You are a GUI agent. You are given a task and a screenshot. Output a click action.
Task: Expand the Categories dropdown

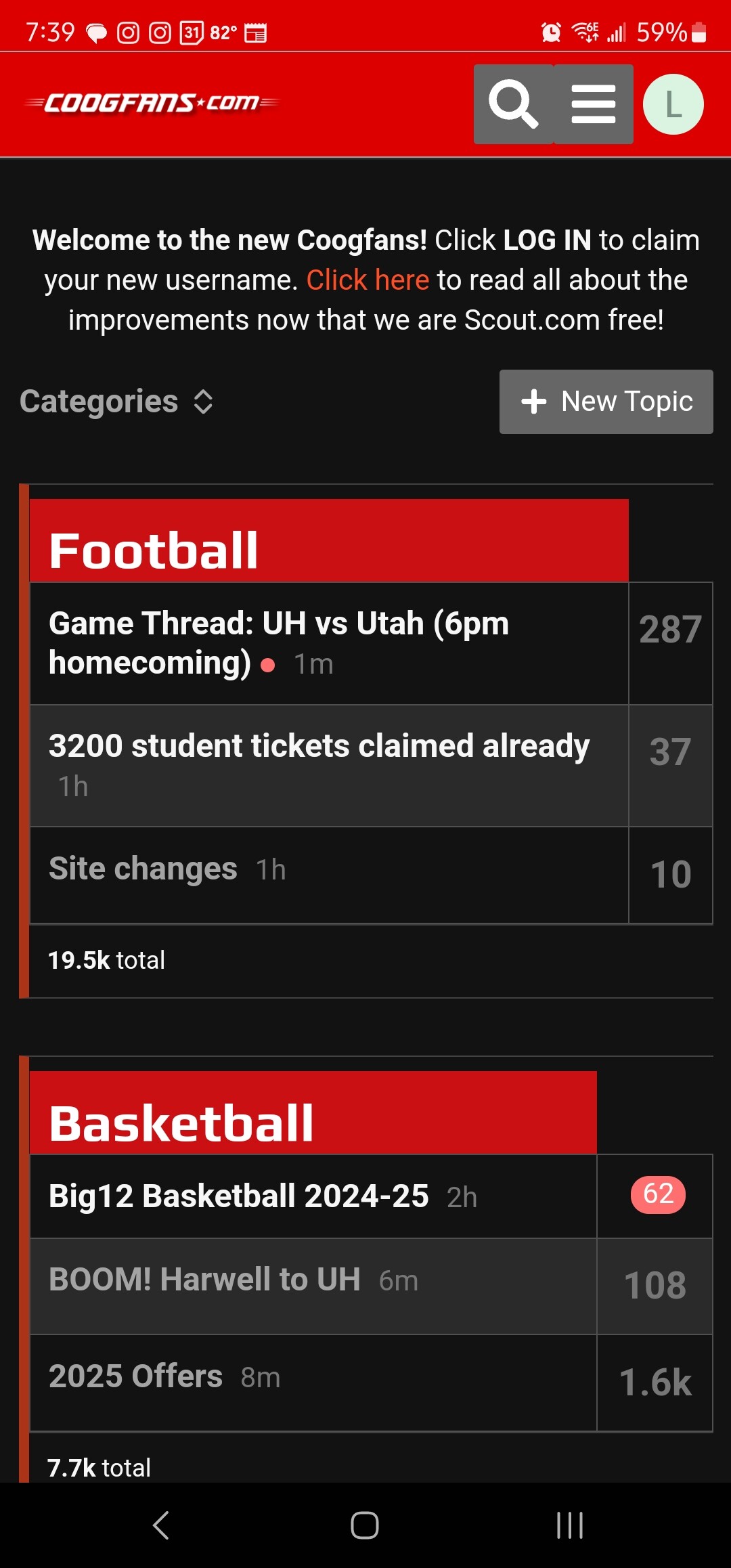[x=116, y=401]
